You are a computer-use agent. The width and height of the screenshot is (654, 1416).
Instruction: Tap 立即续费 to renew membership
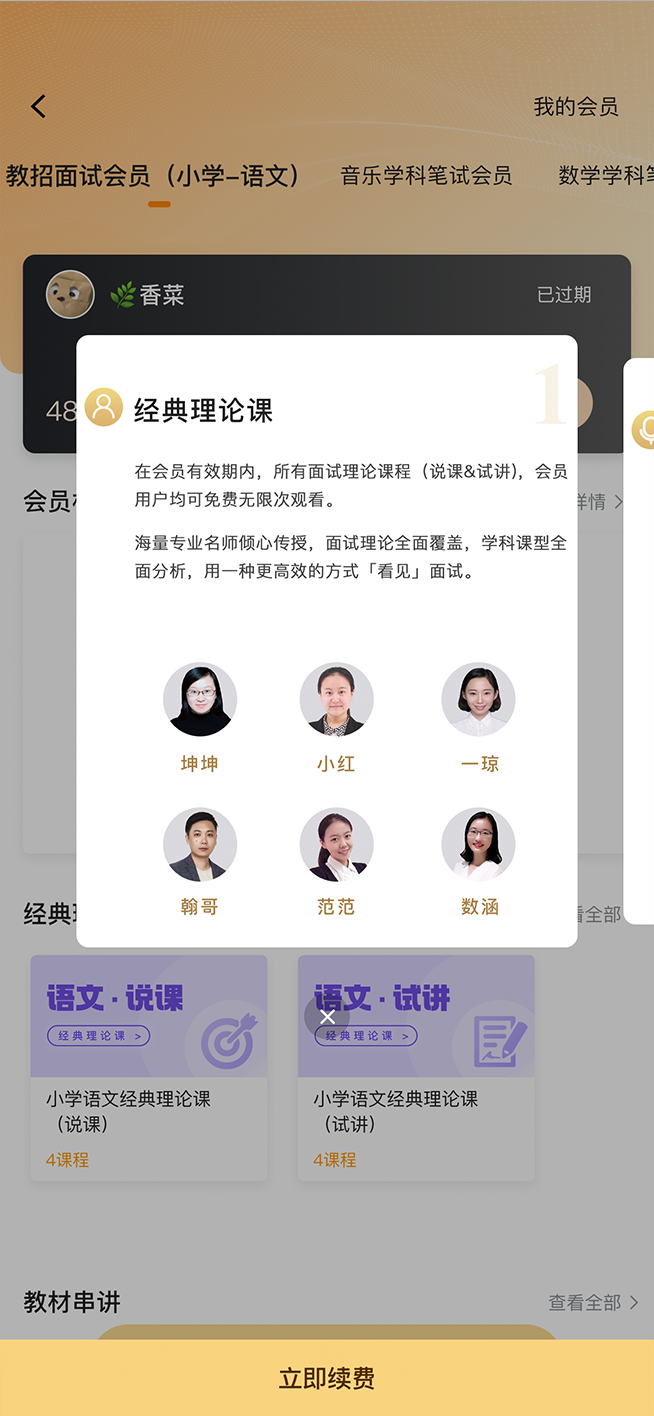click(x=327, y=1378)
